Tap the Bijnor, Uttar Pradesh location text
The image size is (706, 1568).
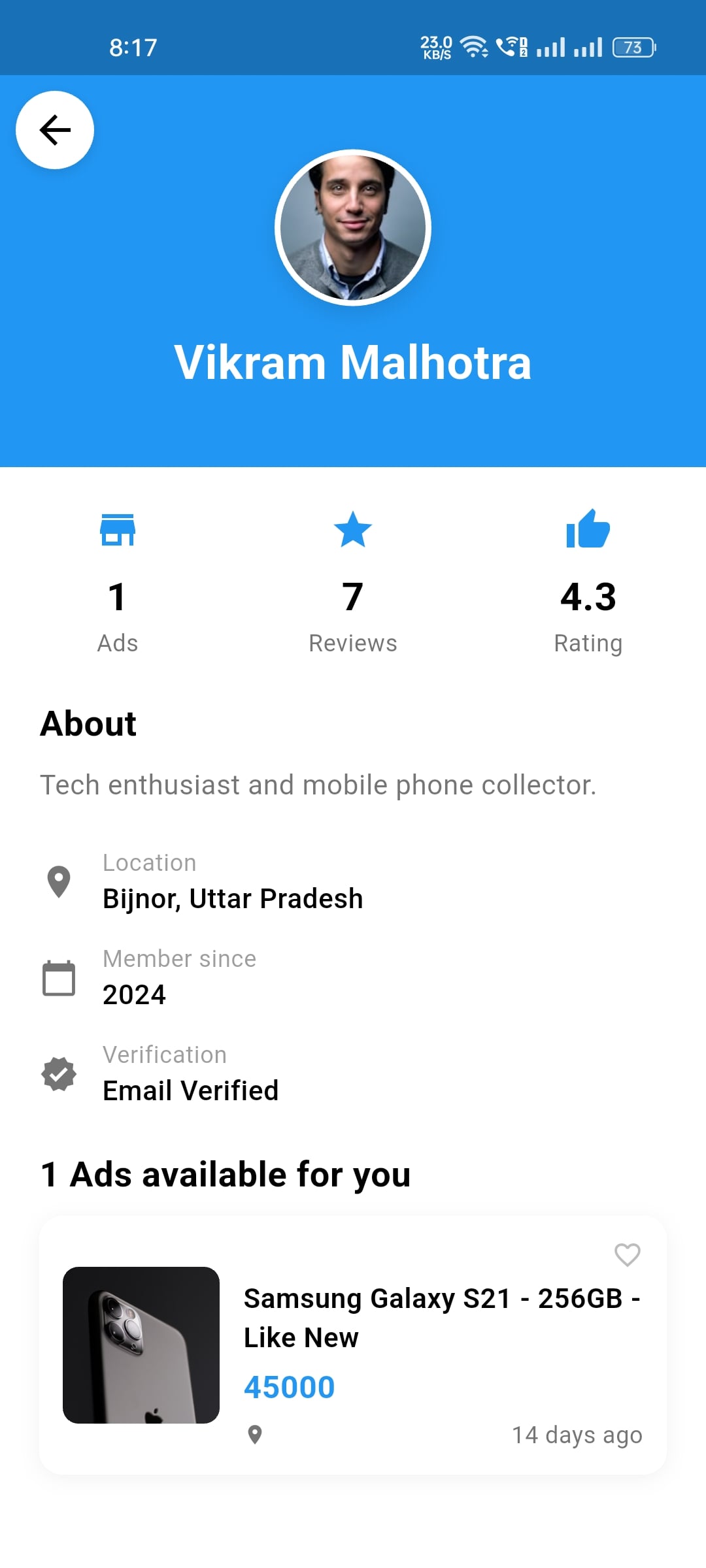point(233,898)
